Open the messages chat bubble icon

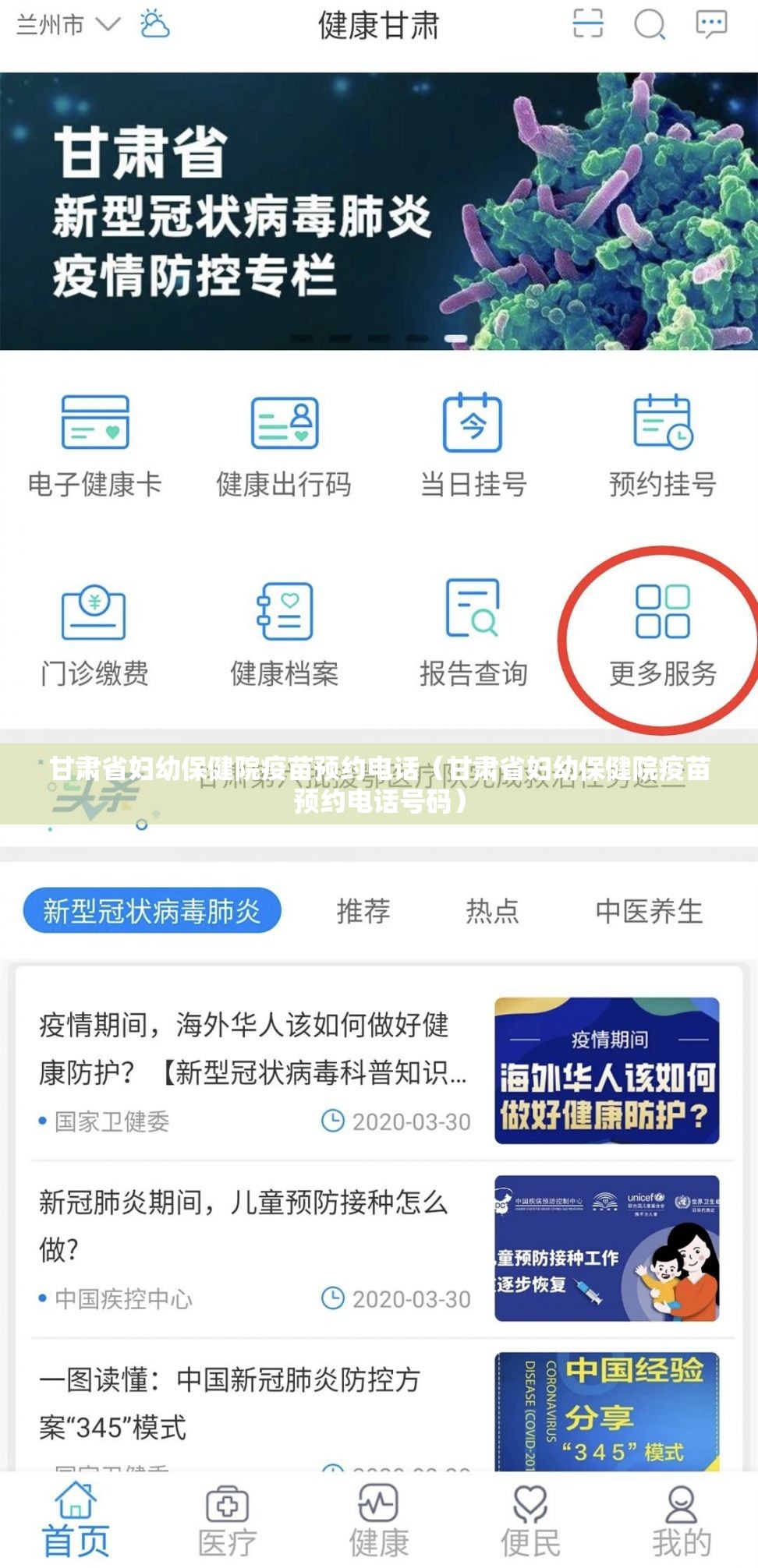coord(710,23)
